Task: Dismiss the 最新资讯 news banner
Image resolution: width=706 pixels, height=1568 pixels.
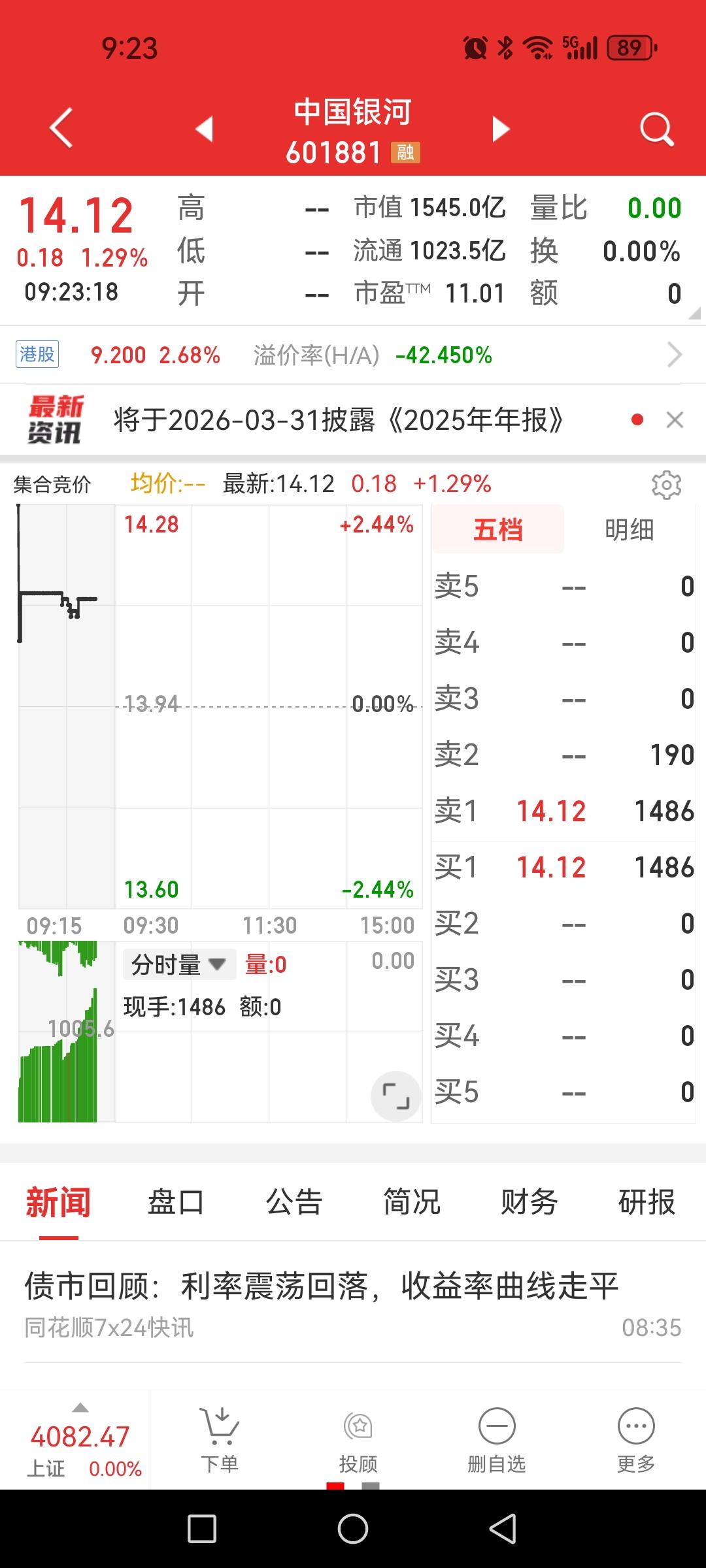Action: (x=675, y=419)
